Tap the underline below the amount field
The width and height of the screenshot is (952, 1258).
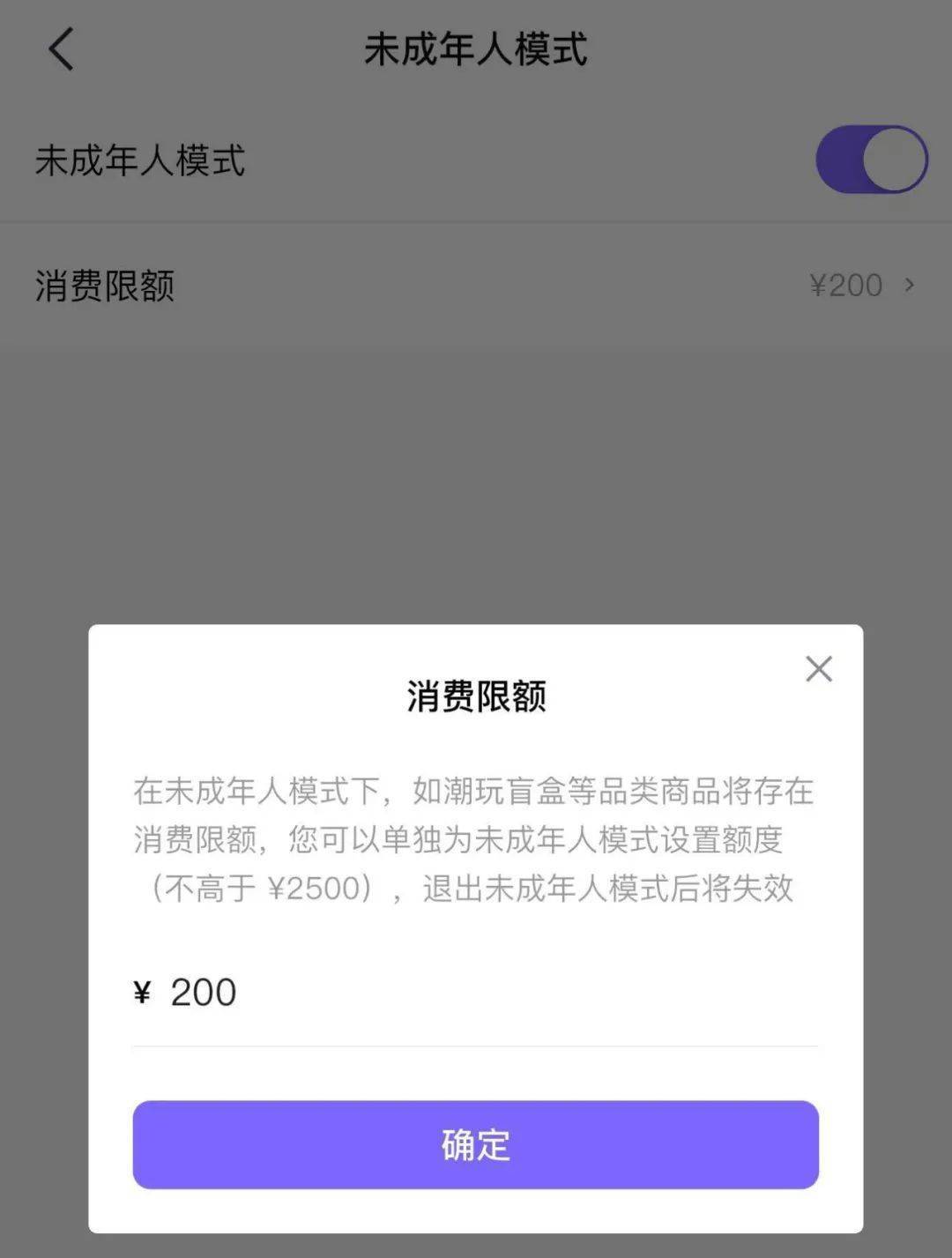[475, 1046]
